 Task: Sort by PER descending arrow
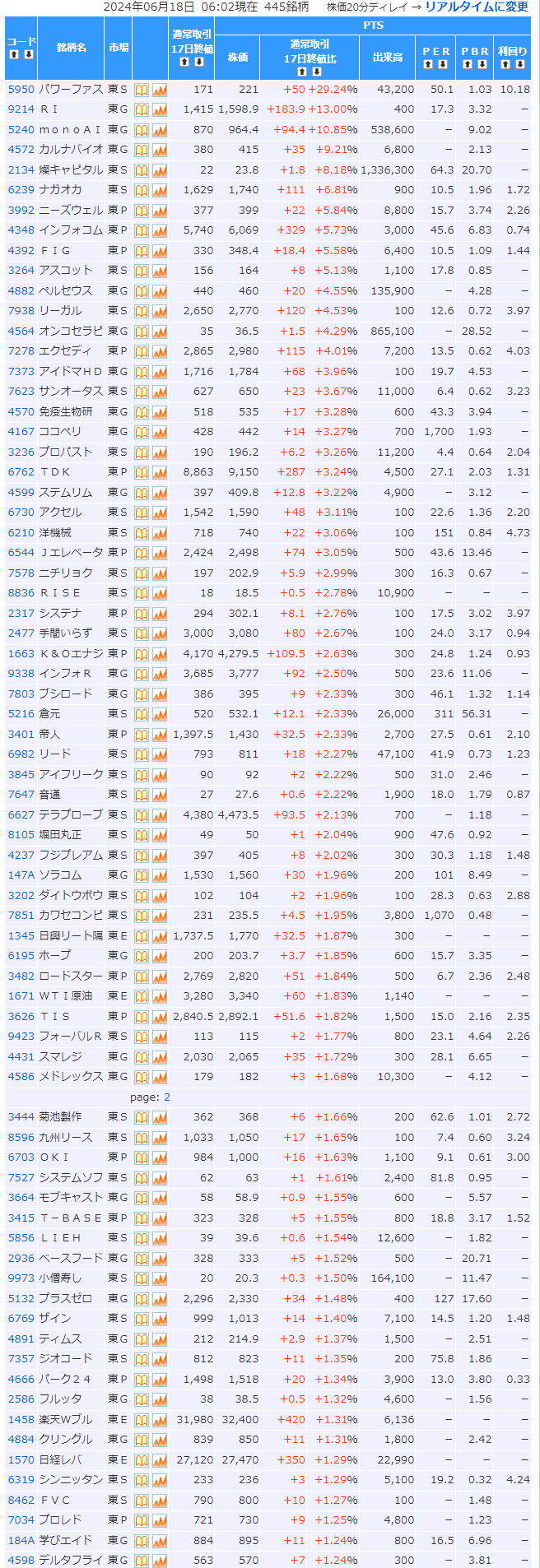(x=443, y=64)
